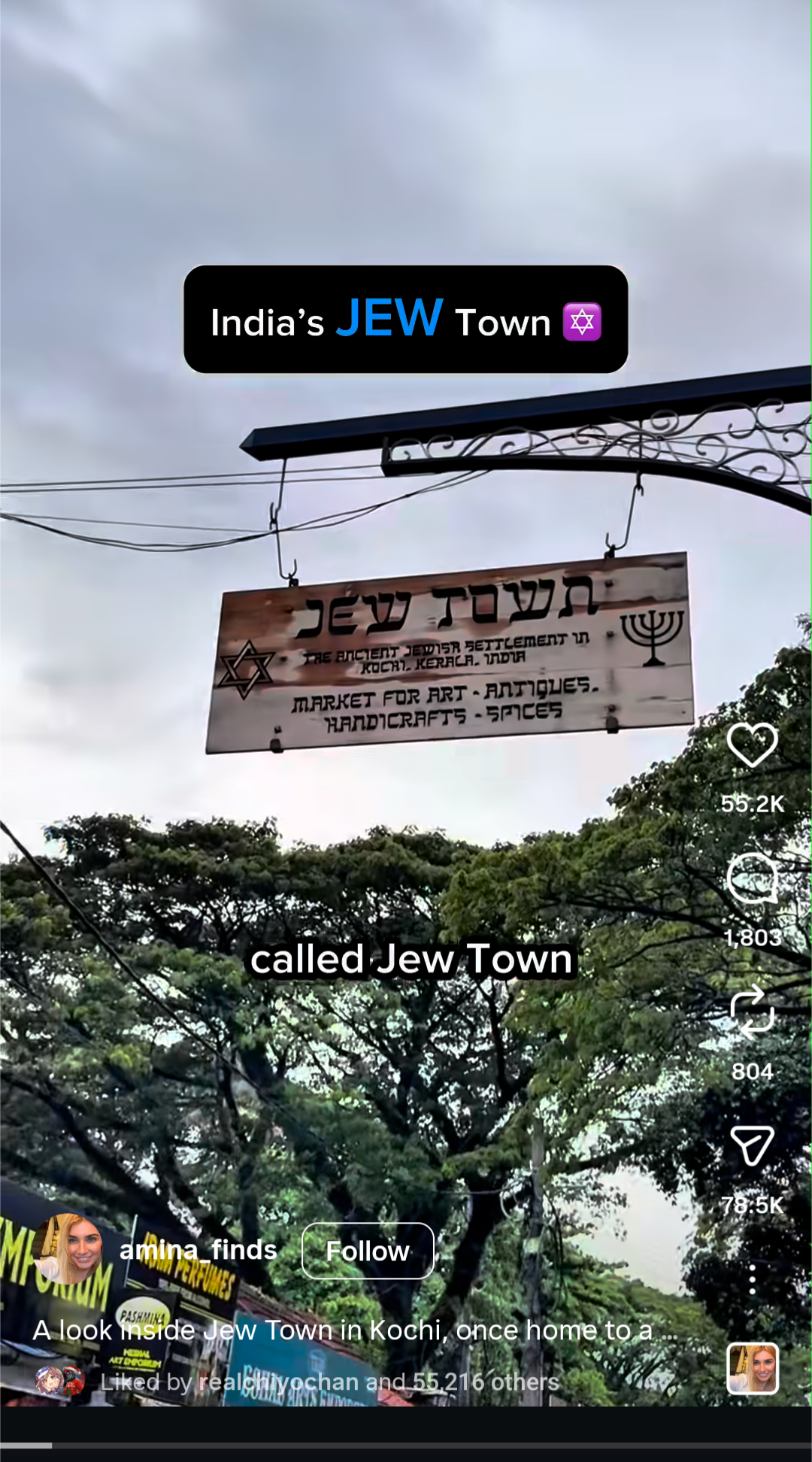Open the three-dot more options menu
812x1462 pixels.
point(752,1278)
